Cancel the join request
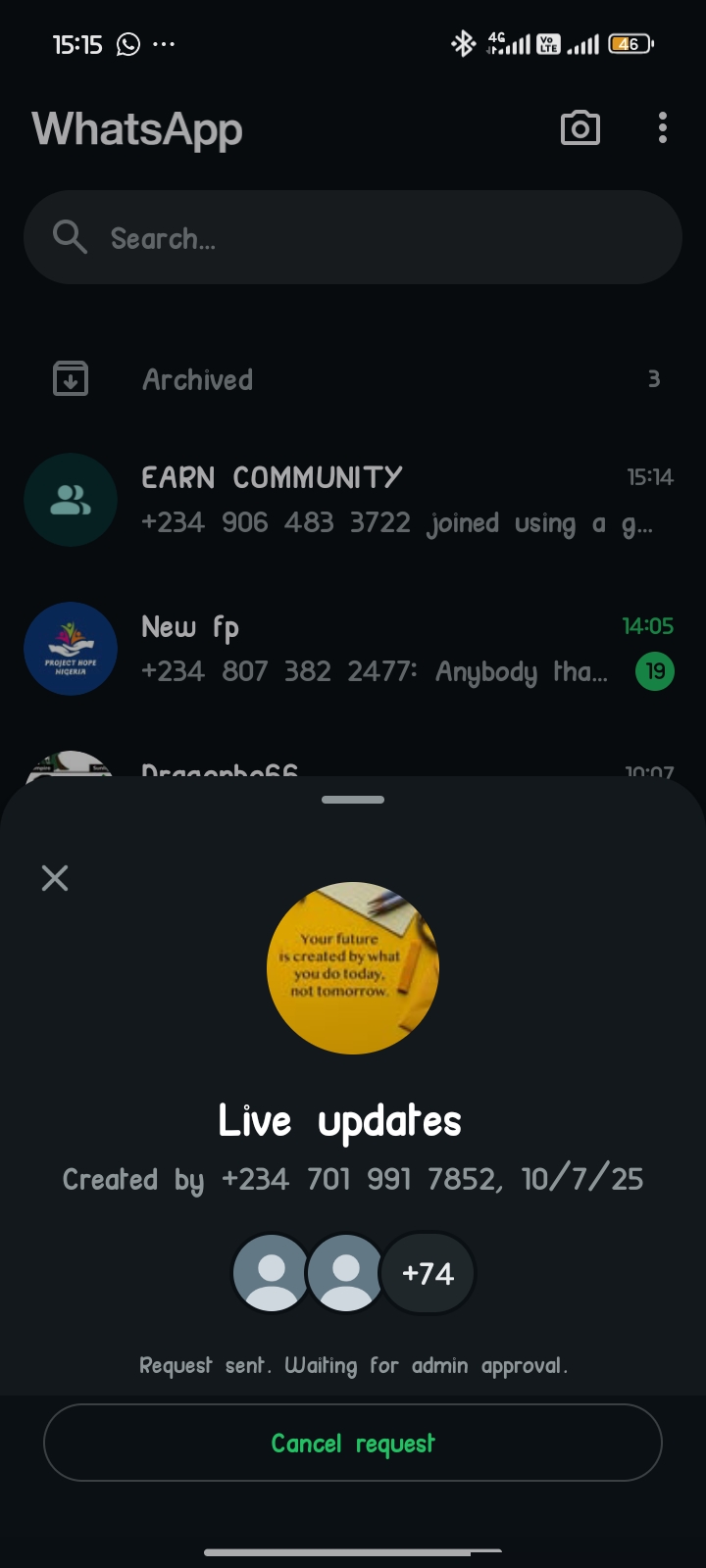Screen dimensions: 706x1568 353,1443
